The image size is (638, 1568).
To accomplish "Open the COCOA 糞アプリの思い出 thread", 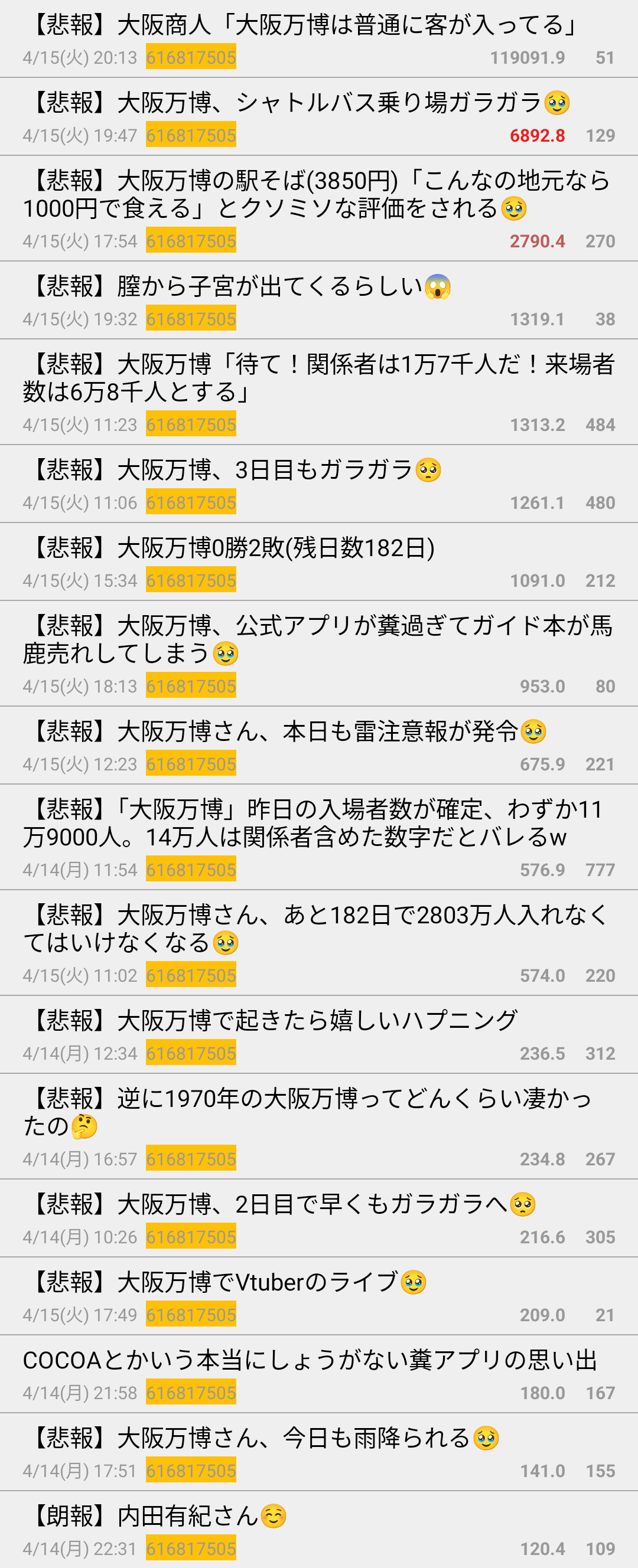I will point(310,1360).
